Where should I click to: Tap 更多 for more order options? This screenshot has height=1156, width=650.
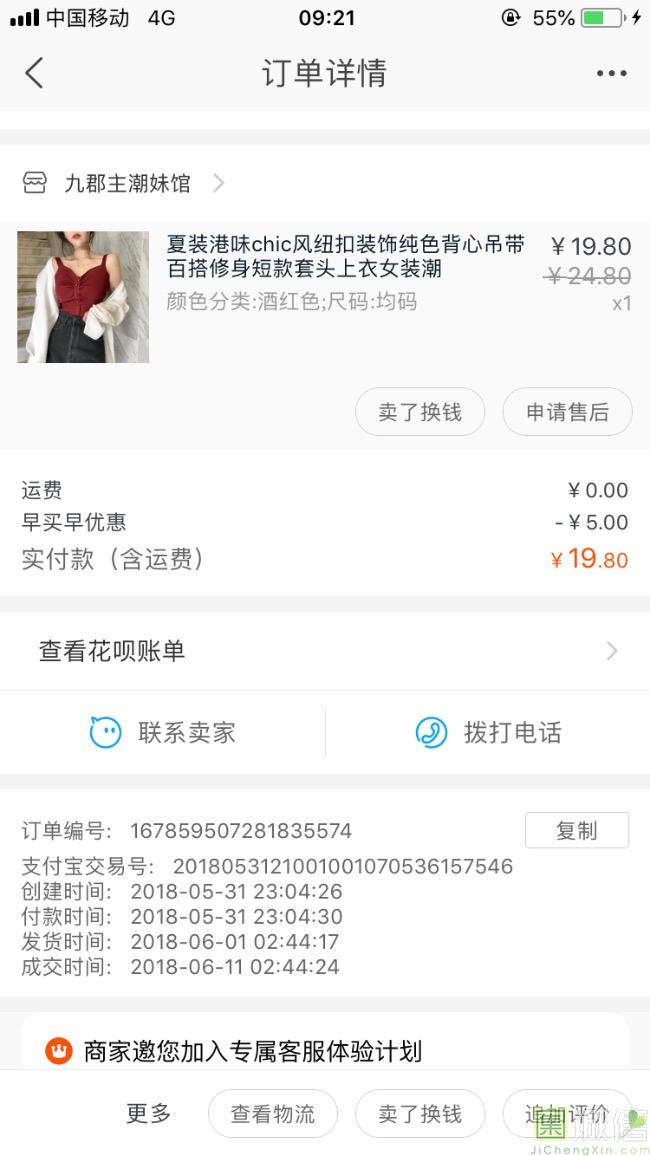149,1113
